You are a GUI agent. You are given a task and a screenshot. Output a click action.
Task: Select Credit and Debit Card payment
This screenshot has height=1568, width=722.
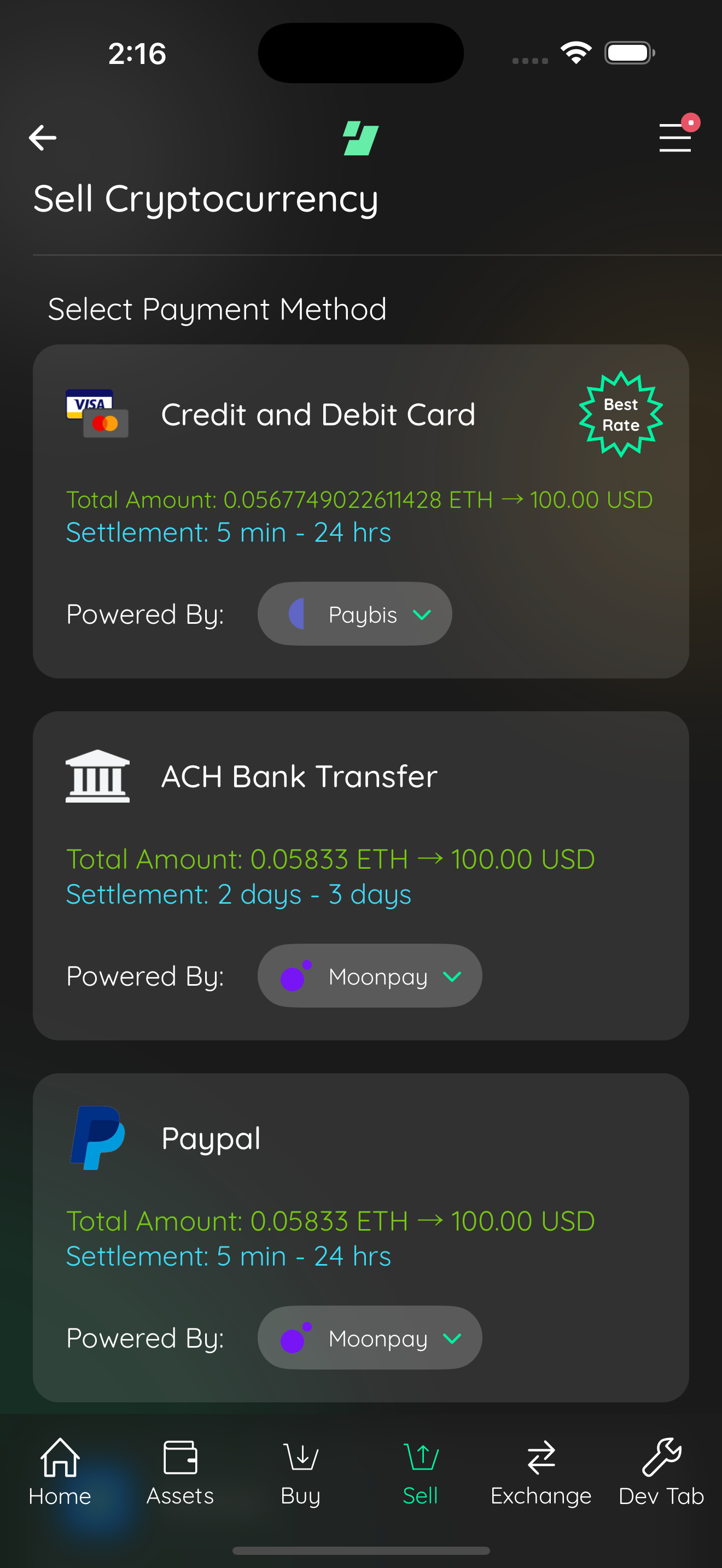(360, 511)
